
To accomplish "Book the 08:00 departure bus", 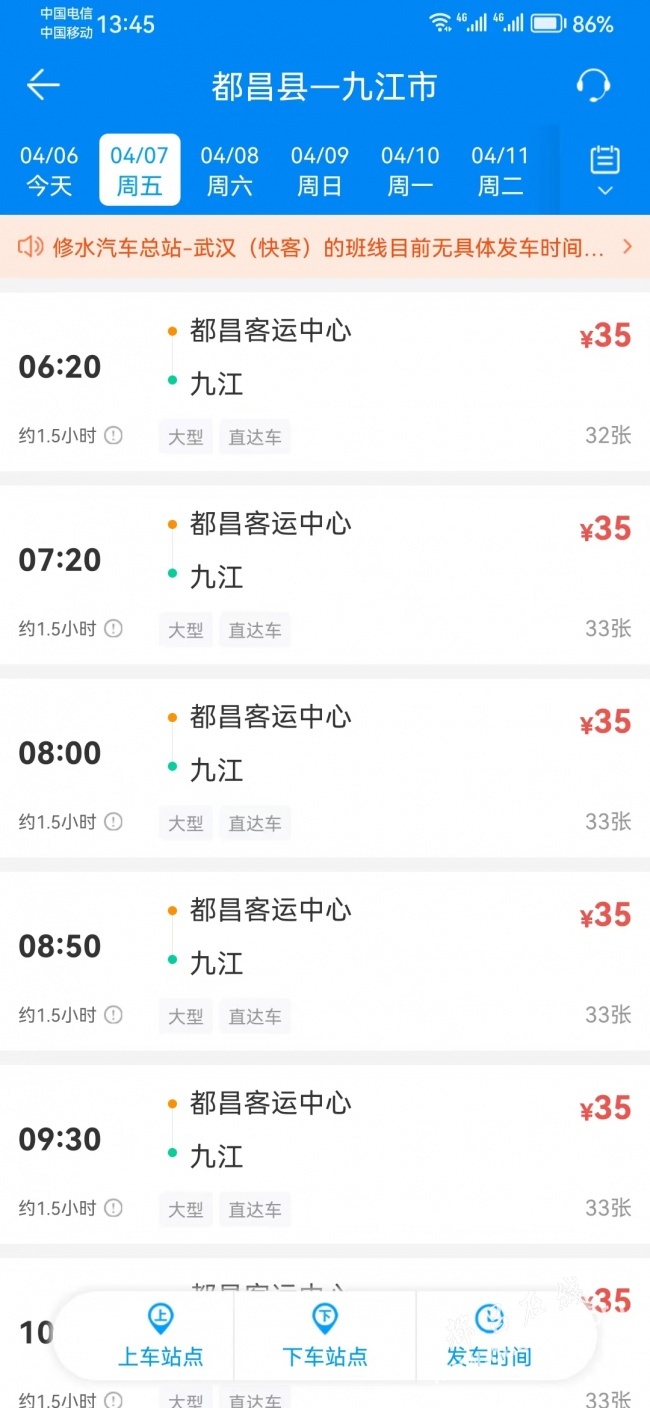I will coord(325,768).
